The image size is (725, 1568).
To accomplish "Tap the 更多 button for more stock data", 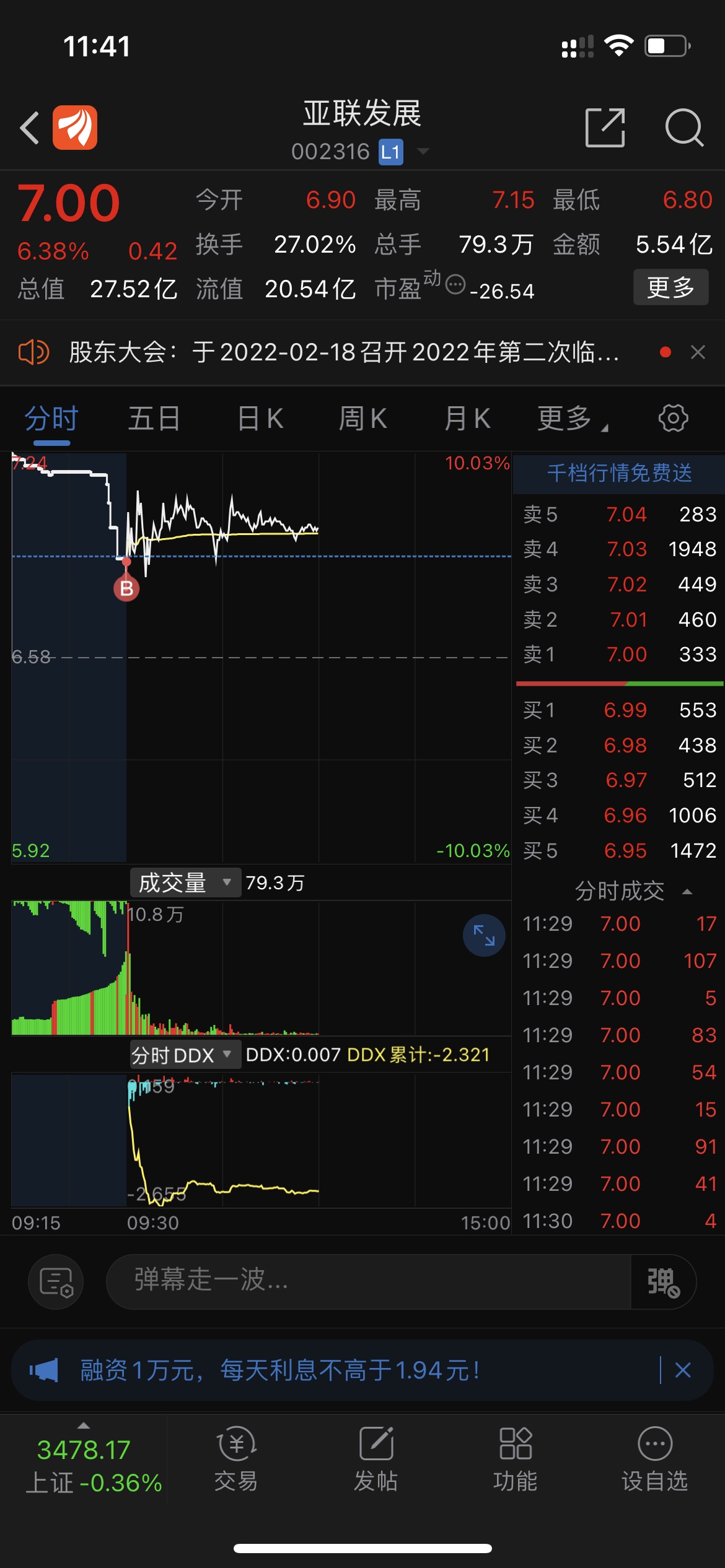I will coord(670,287).
